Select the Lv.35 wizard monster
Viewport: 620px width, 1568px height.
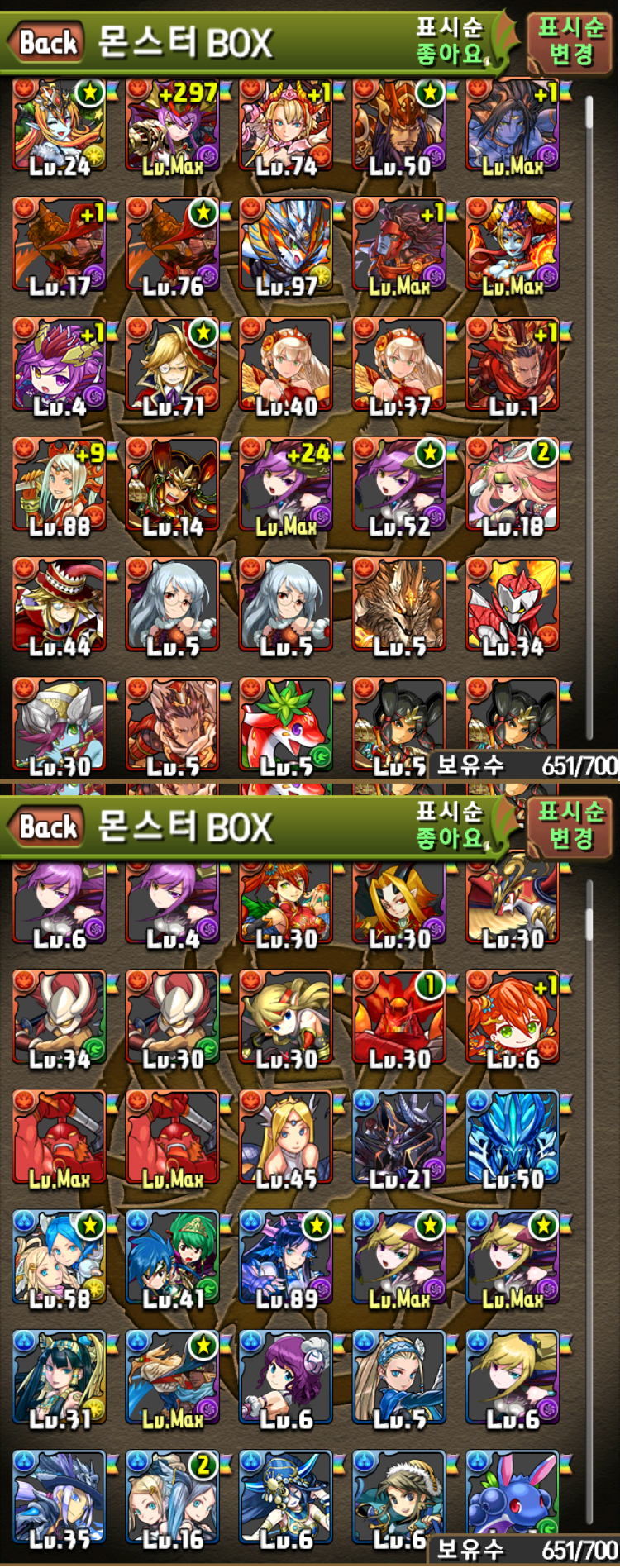(60, 1497)
